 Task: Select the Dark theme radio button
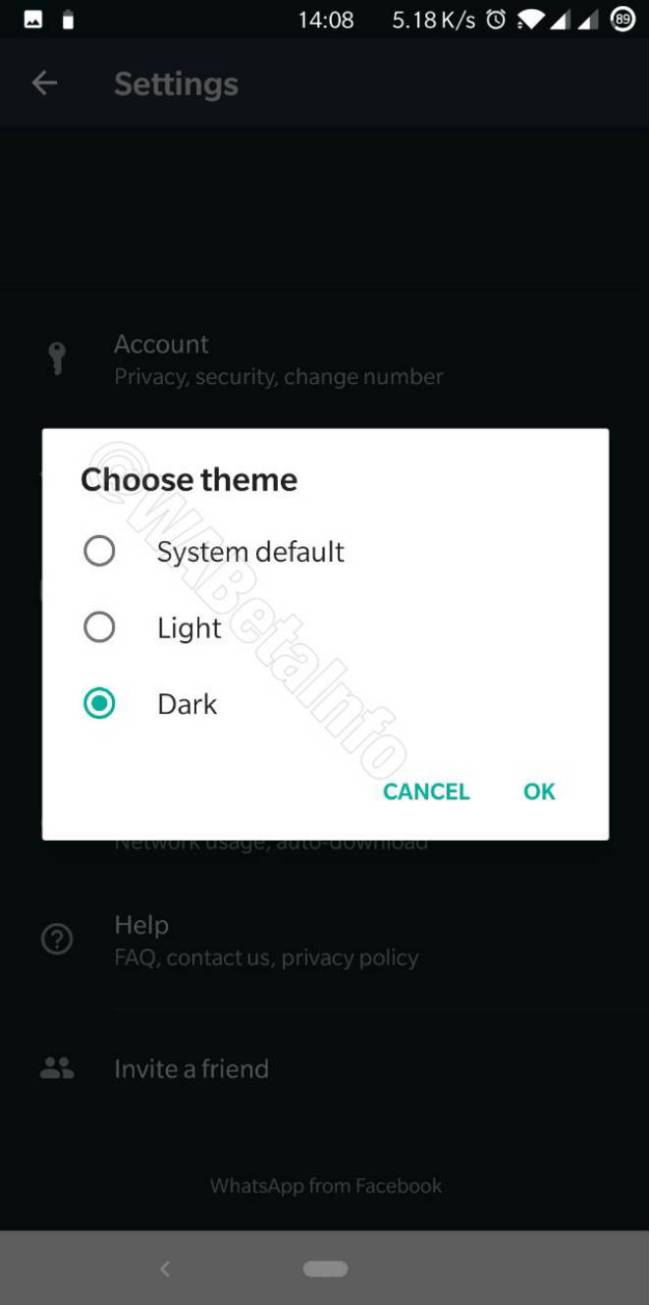(99, 704)
